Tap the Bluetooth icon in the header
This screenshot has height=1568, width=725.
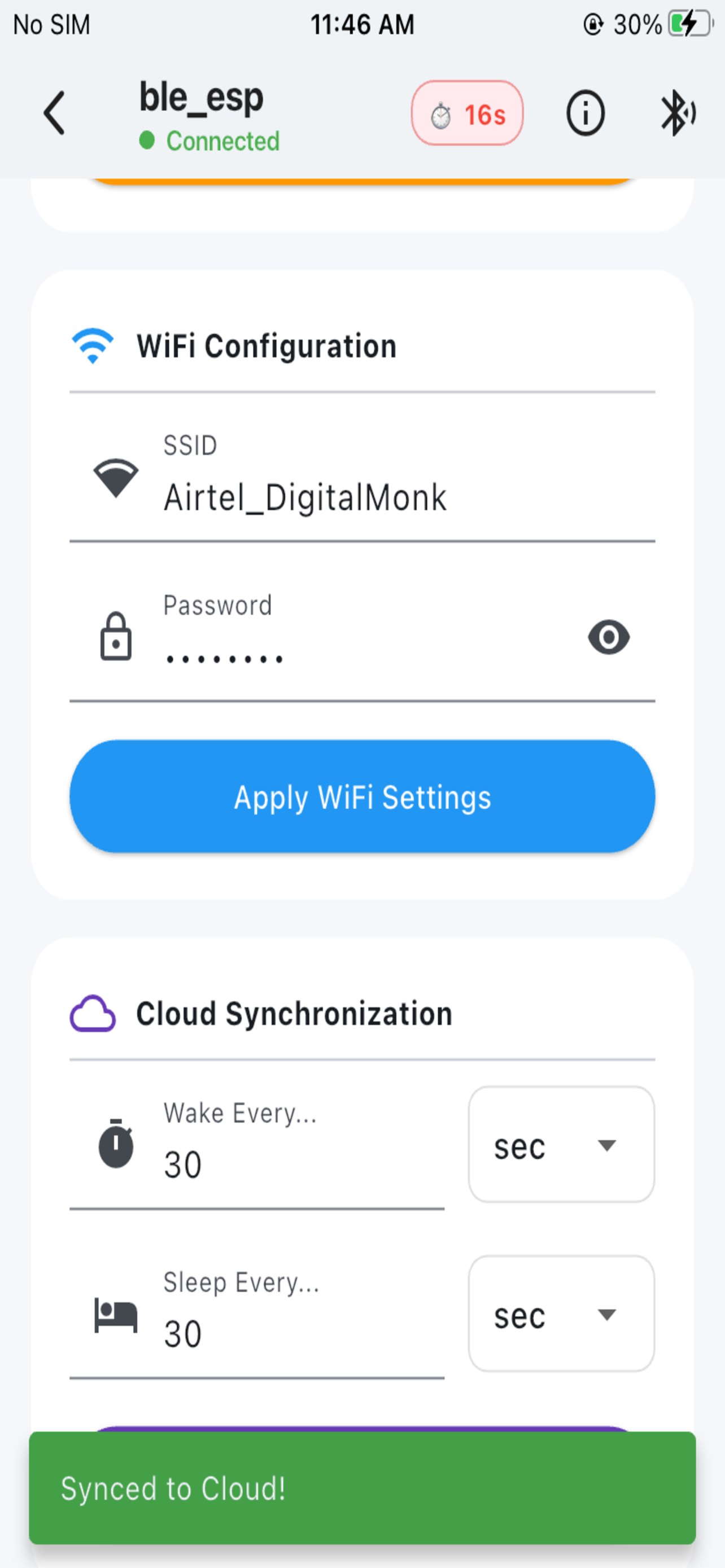coord(678,113)
